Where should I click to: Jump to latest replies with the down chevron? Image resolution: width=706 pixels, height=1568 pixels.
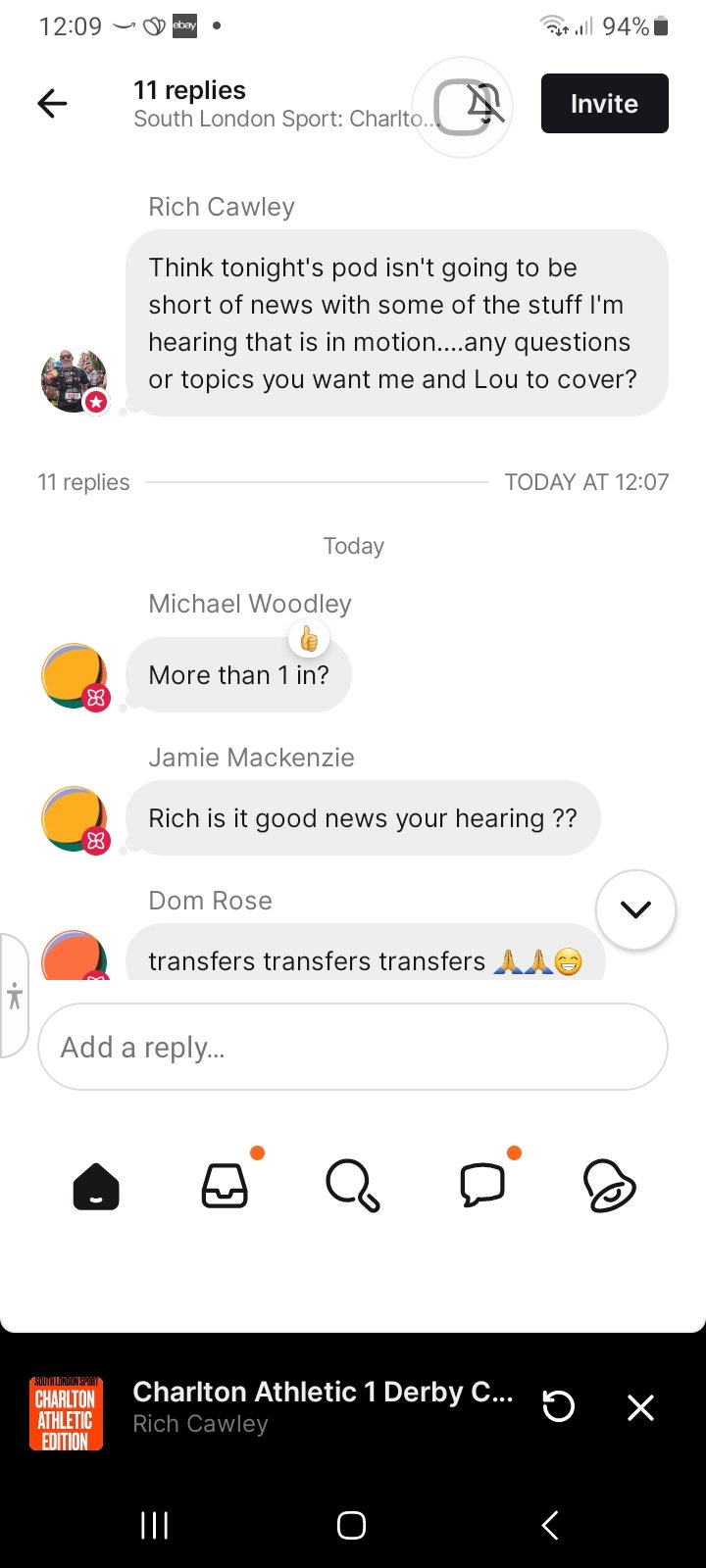coord(635,909)
